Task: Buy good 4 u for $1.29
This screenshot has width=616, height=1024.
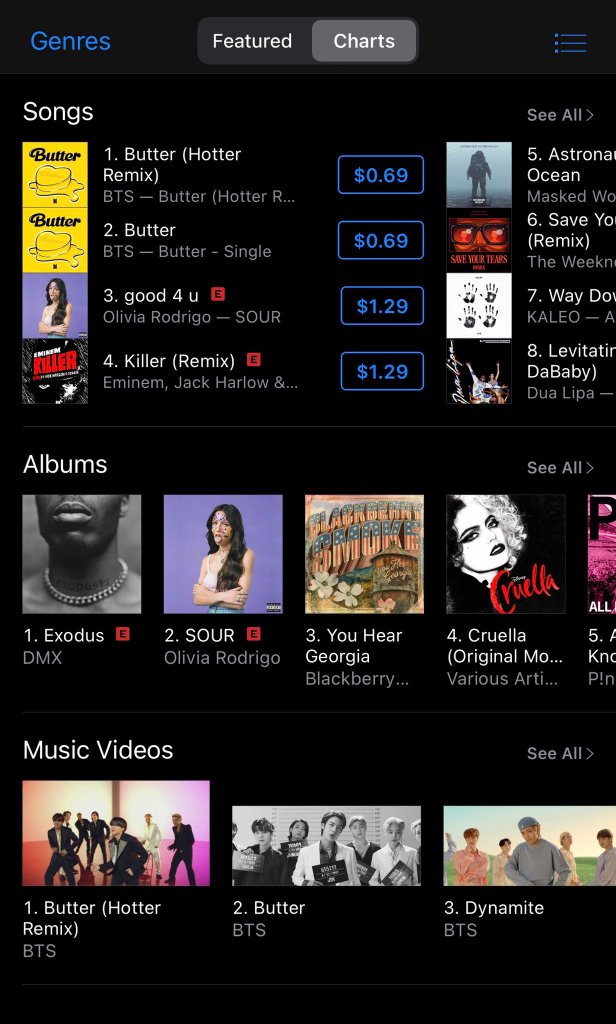Action: tap(382, 306)
